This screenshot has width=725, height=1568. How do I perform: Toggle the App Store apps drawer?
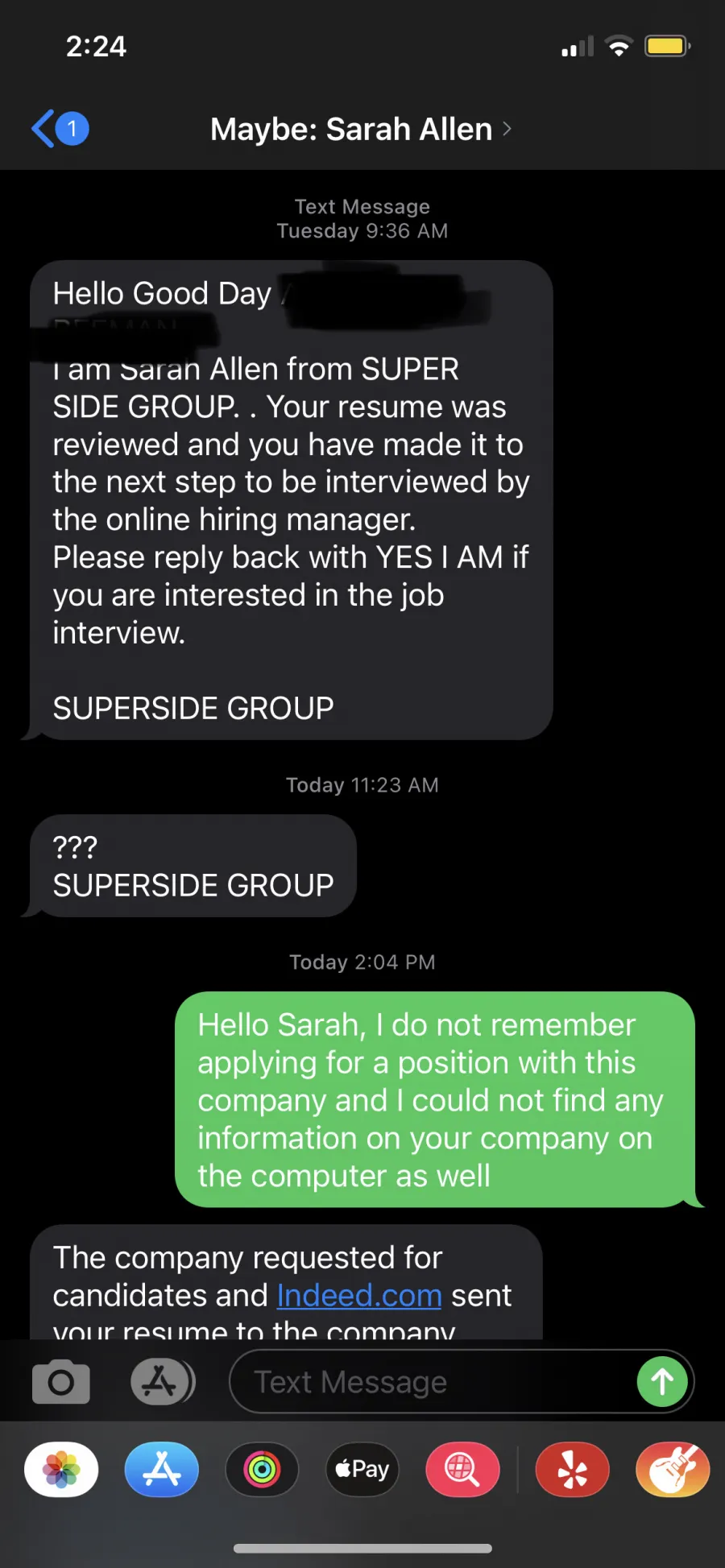[163, 1382]
